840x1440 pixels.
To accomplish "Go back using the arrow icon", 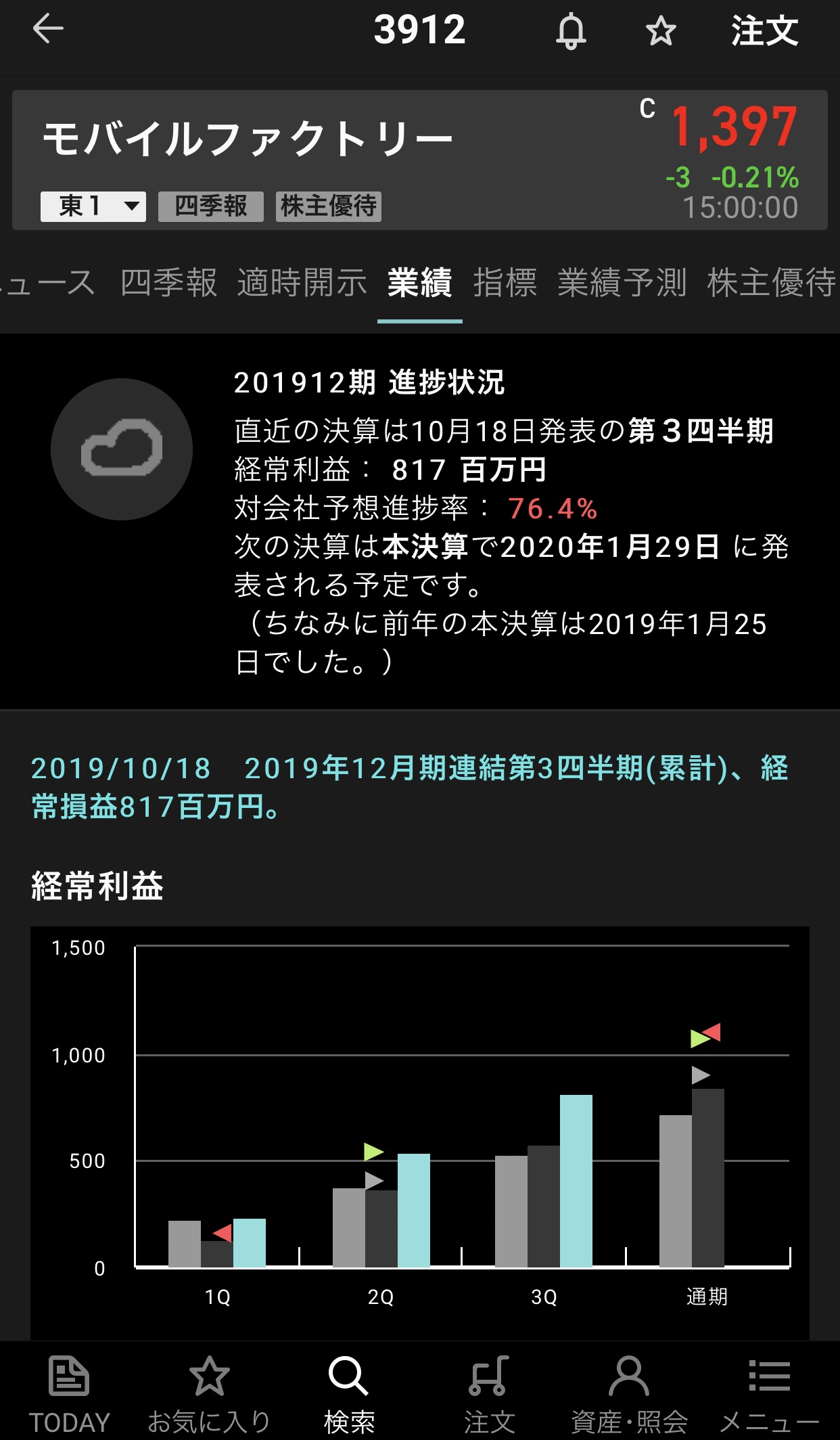I will (48, 29).
